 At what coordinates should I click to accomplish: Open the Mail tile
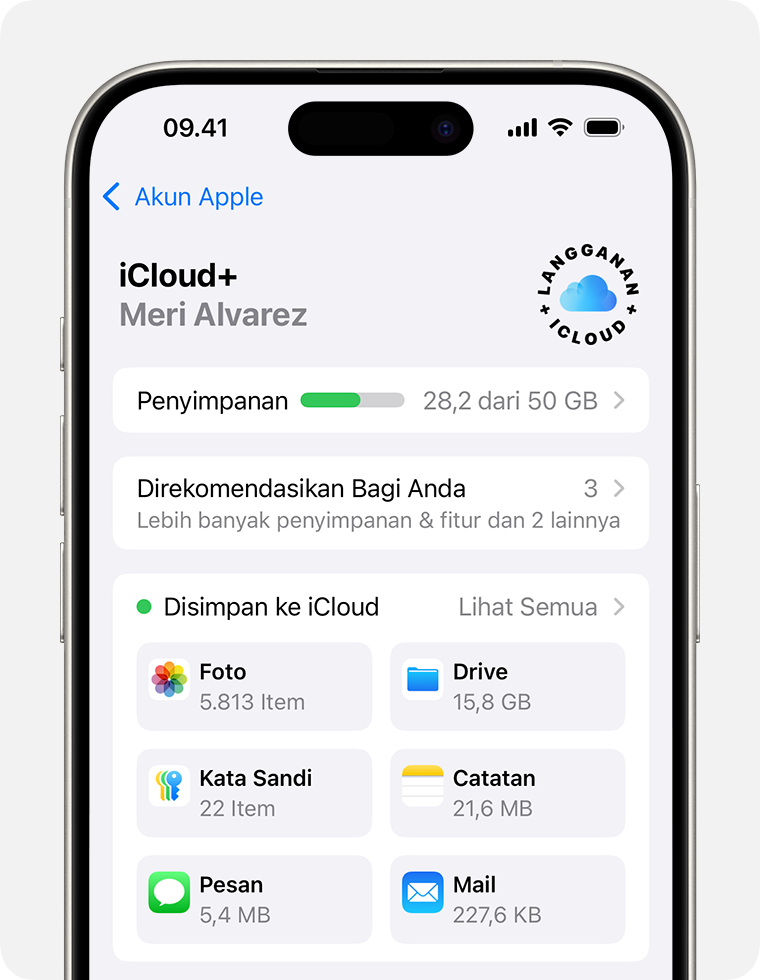(x=507, y=898)
